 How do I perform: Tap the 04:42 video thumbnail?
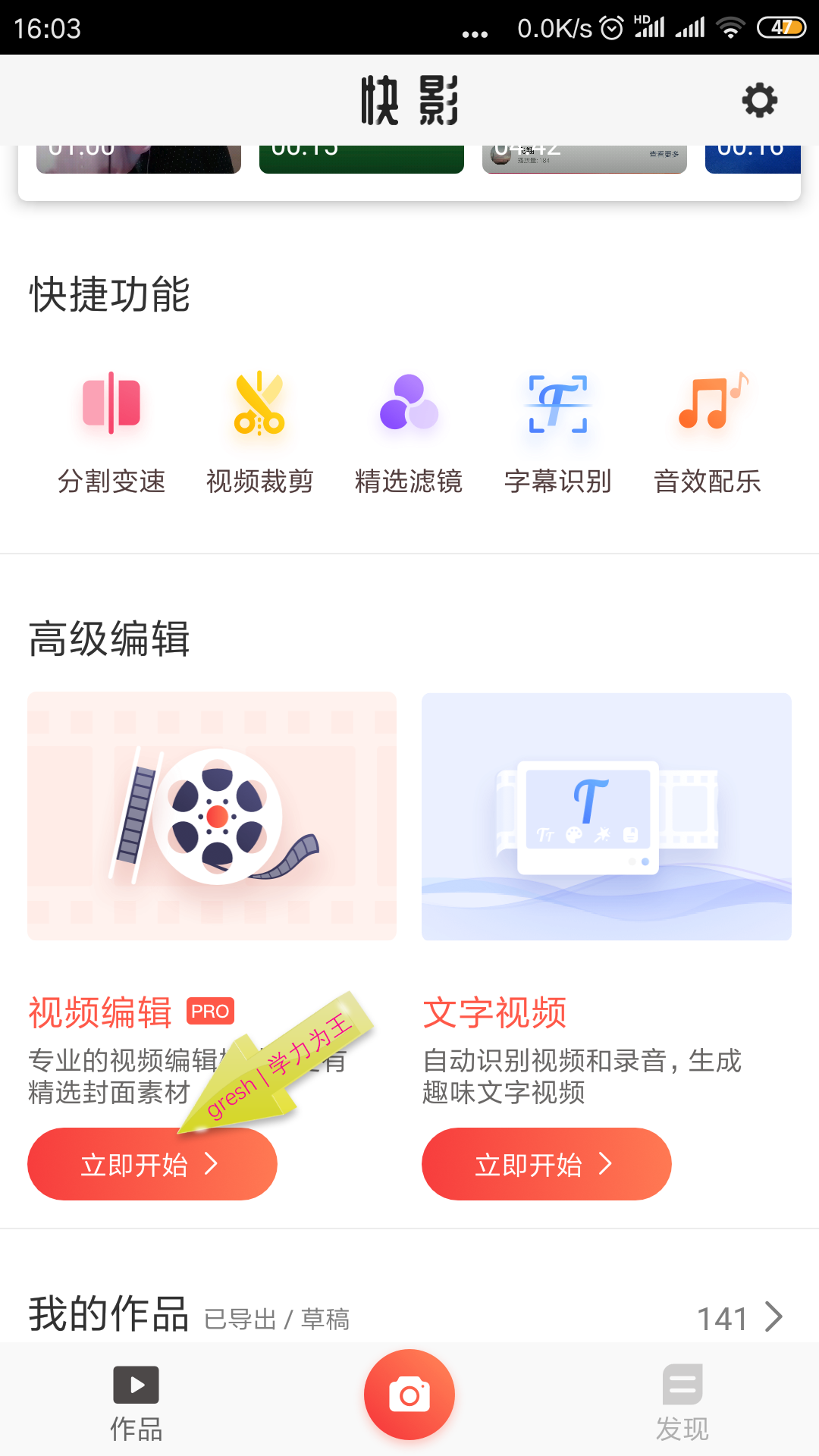tap(584, 155)
